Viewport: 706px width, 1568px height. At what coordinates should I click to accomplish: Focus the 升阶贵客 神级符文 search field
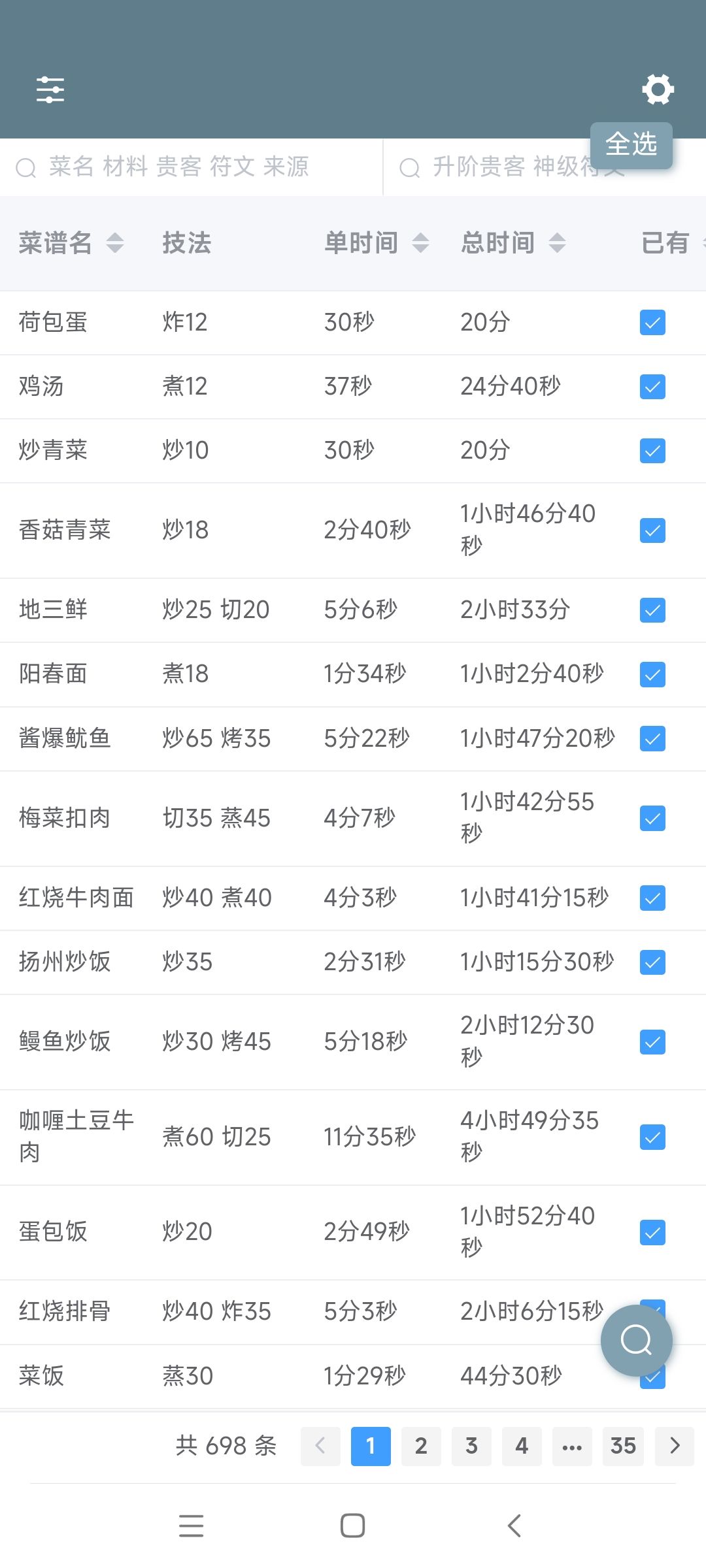[x=544, y=167]
